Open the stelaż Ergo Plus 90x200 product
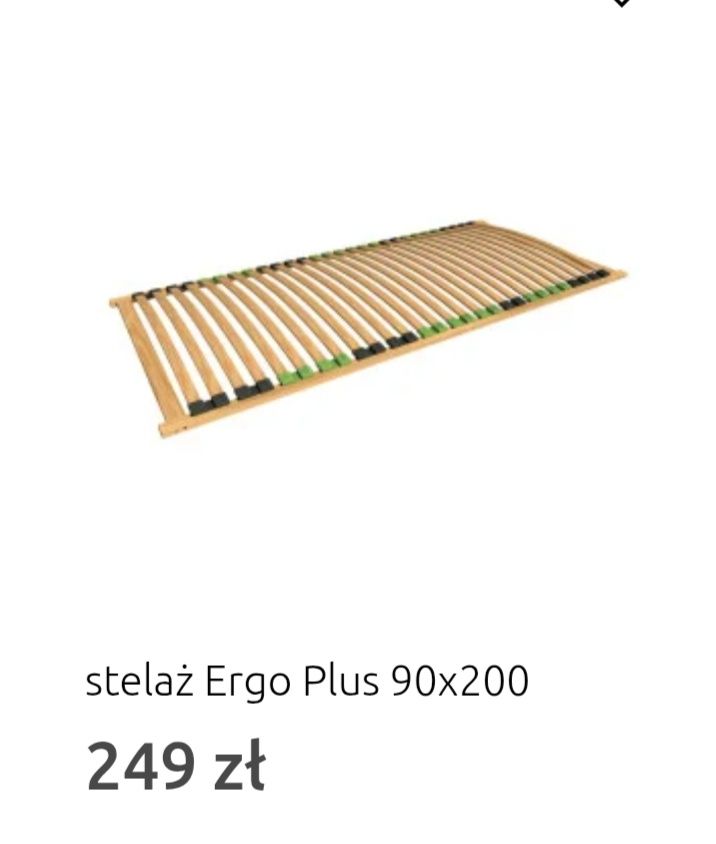 [307, 681]
